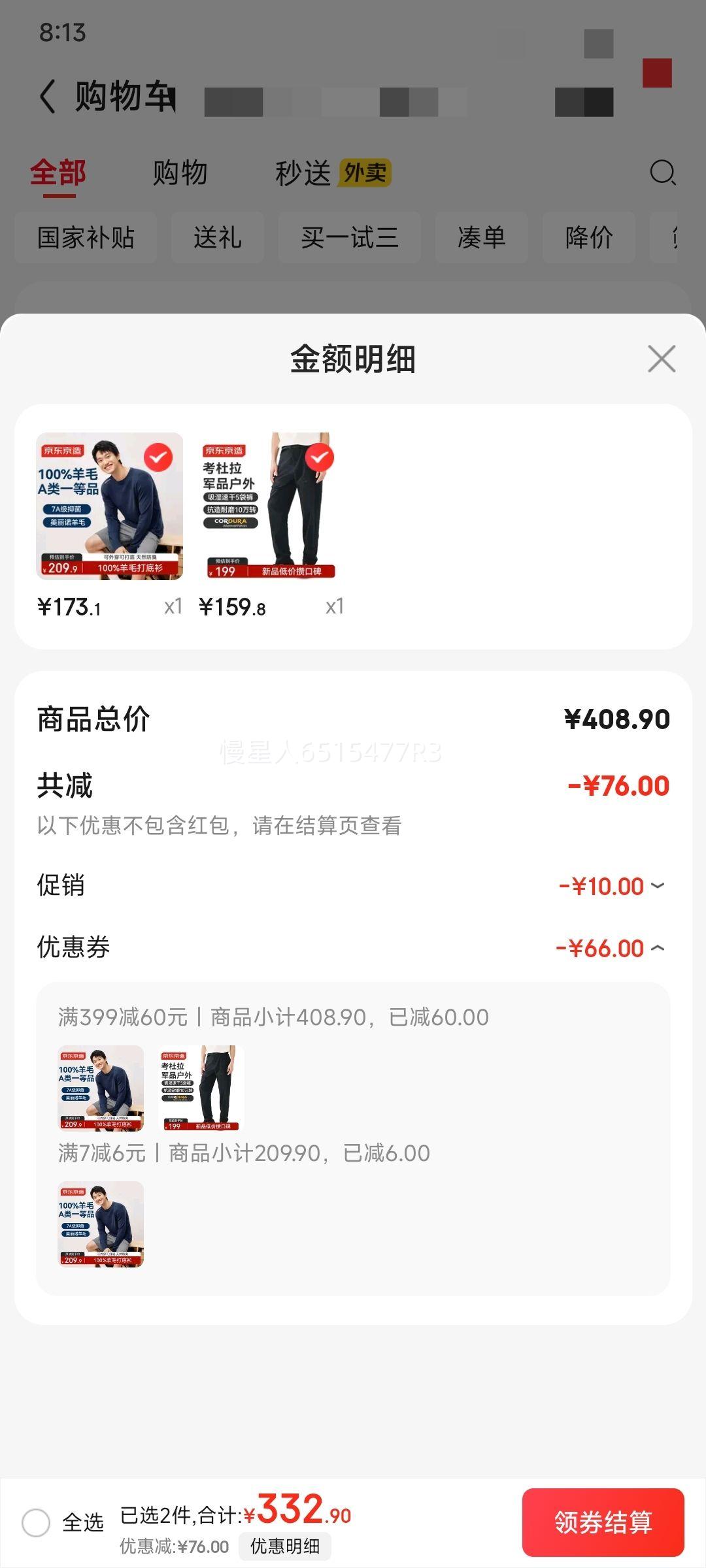Expand the 促销 discount details
This screenshot has width=706, height=1568.
[658, 886]
